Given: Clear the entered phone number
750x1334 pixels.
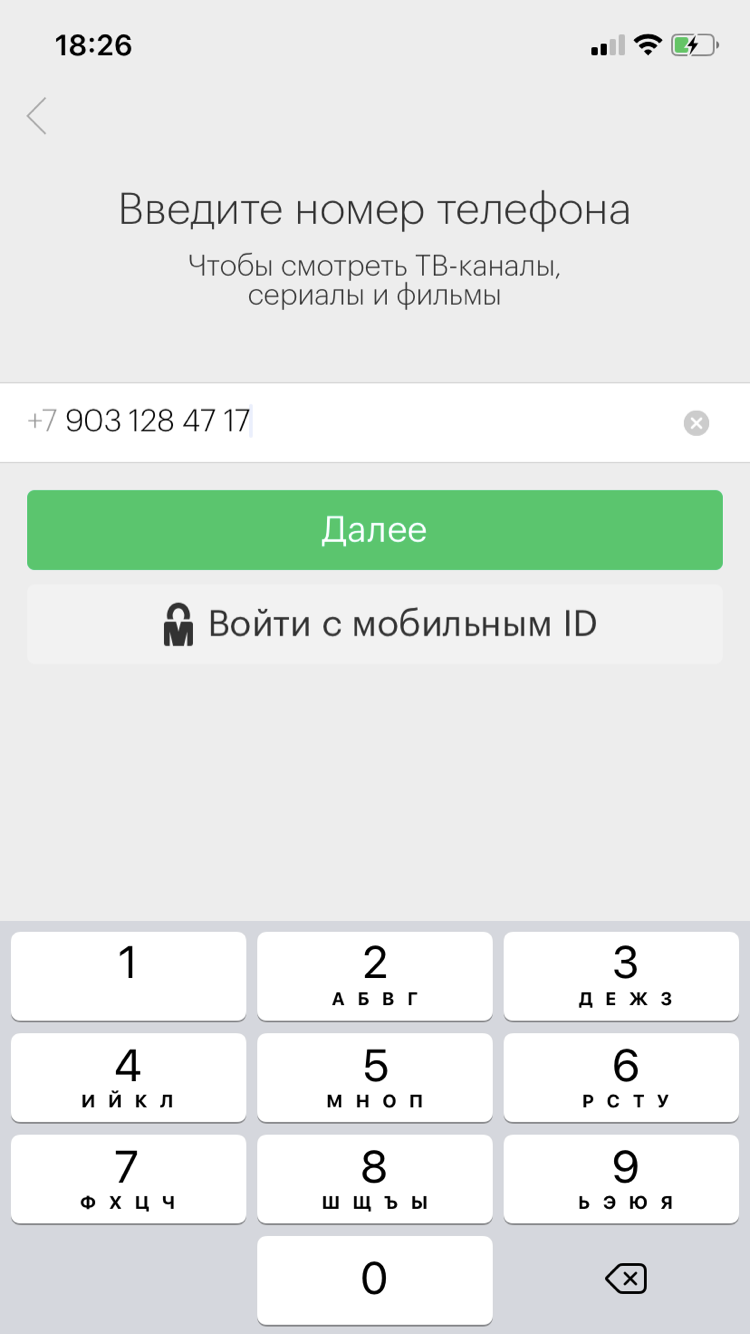Looking at the screenshot, I should pos(696,423).
